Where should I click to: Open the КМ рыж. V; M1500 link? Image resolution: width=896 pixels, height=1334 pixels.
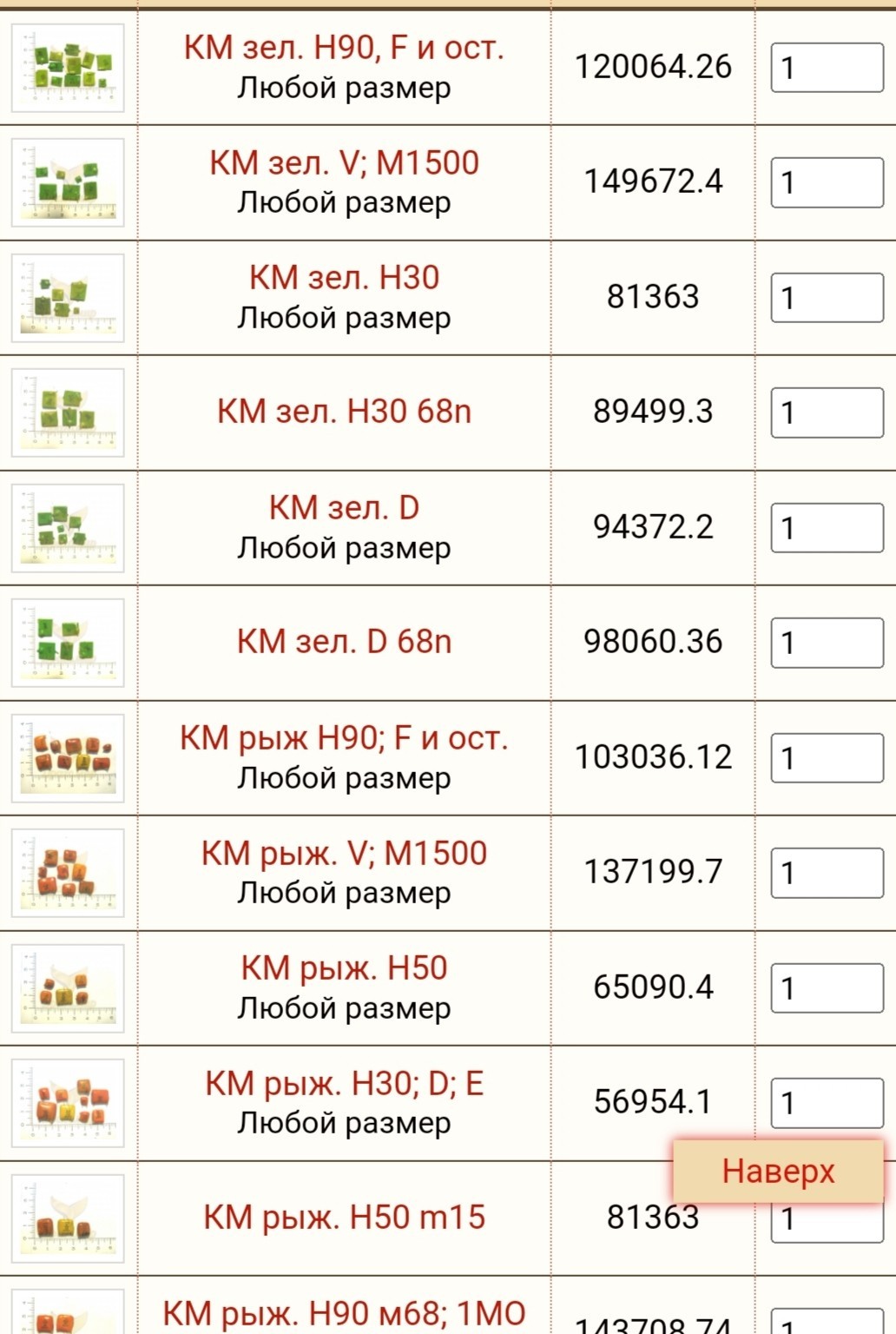click(x=344, y=854)
